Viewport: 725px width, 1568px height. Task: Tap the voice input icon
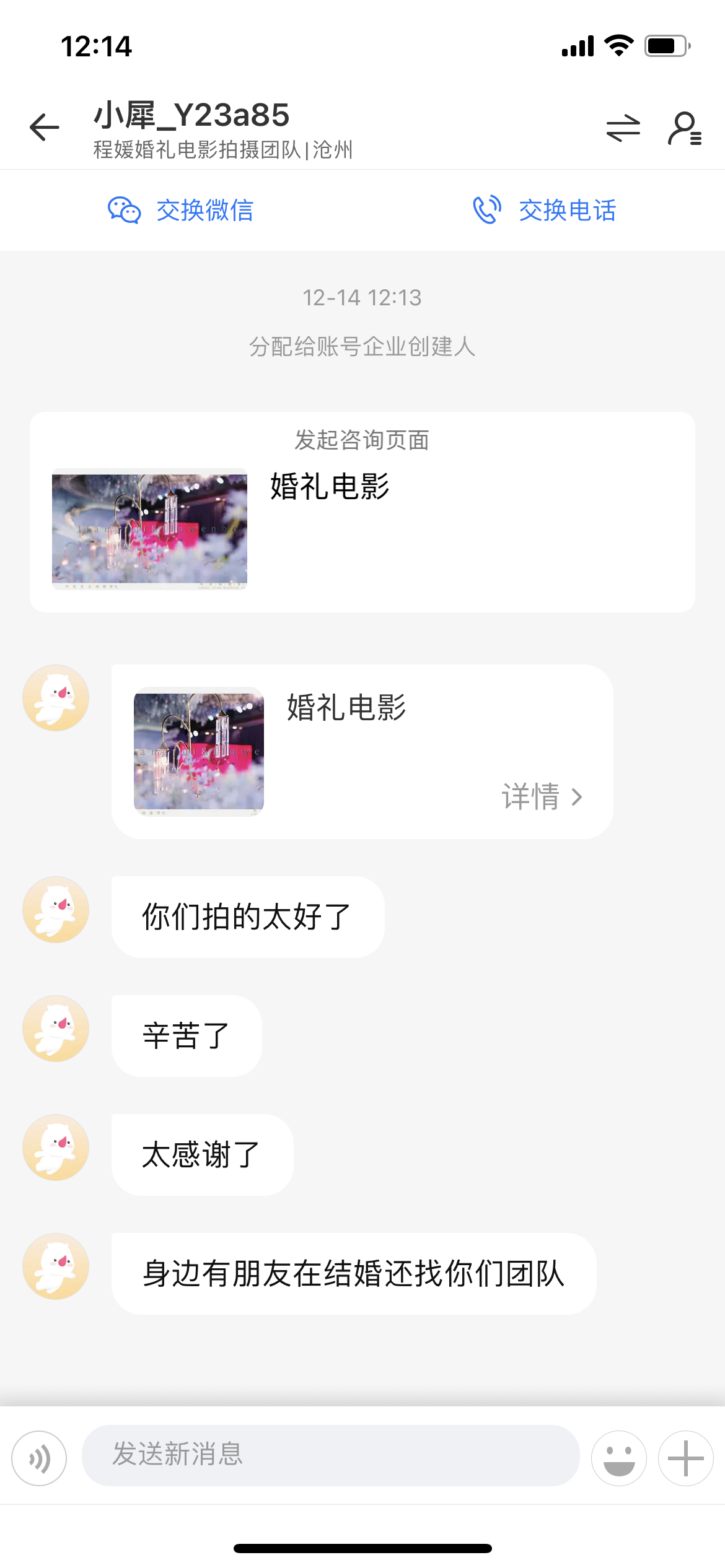tap(40, 1458)
